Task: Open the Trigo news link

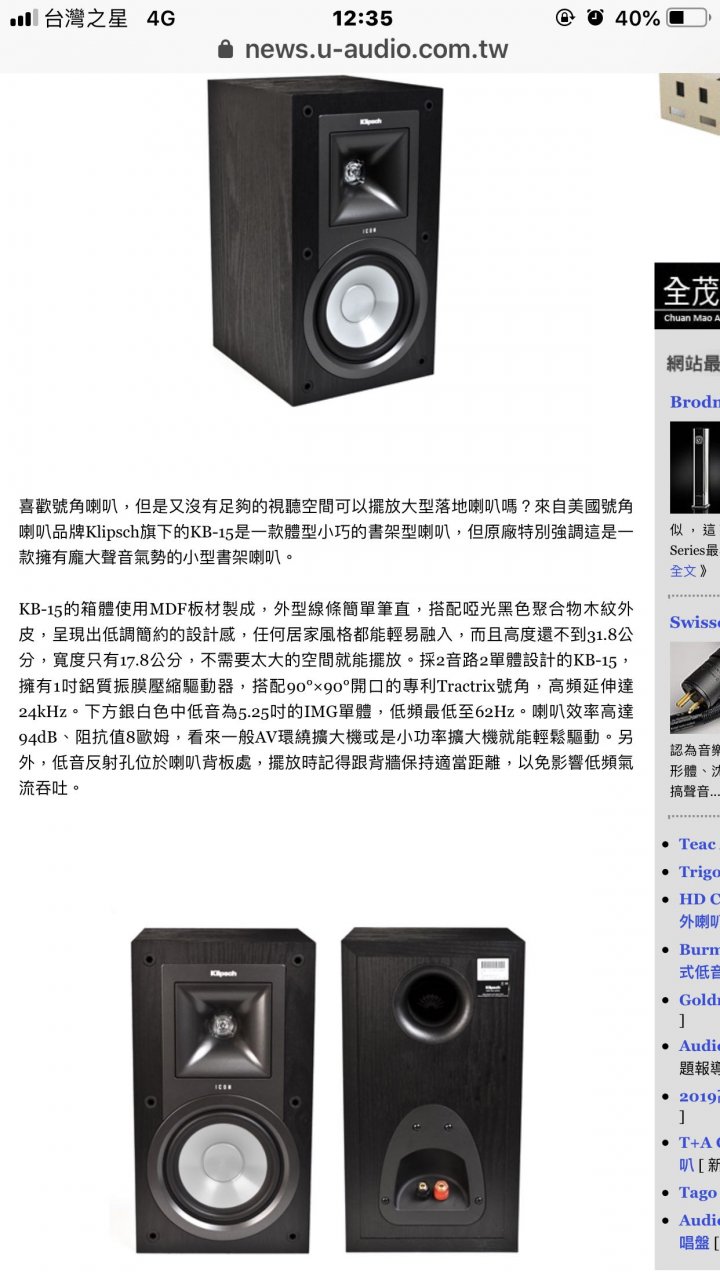Action: tap(698, 872)
